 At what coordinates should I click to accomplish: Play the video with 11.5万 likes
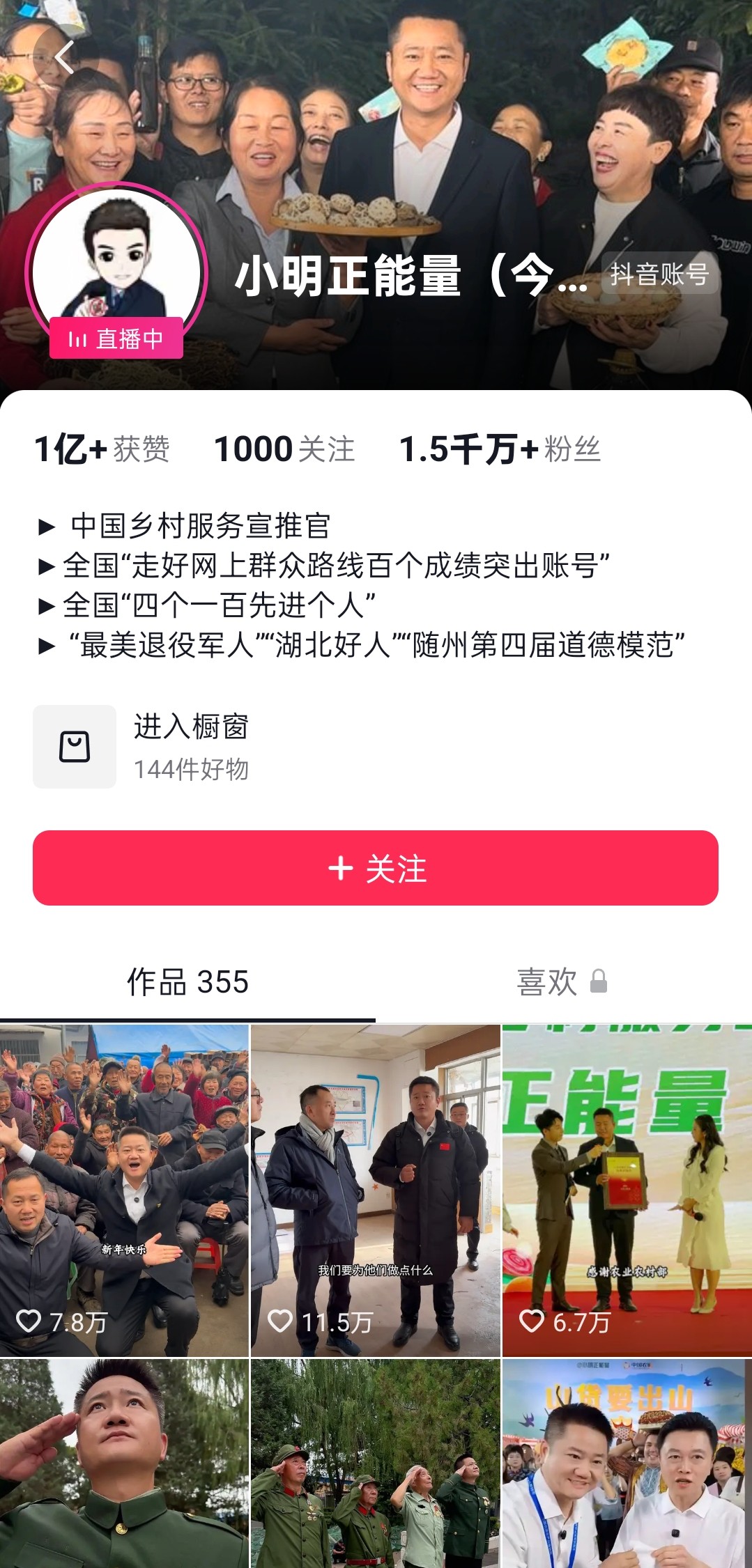coord(375,1190)
